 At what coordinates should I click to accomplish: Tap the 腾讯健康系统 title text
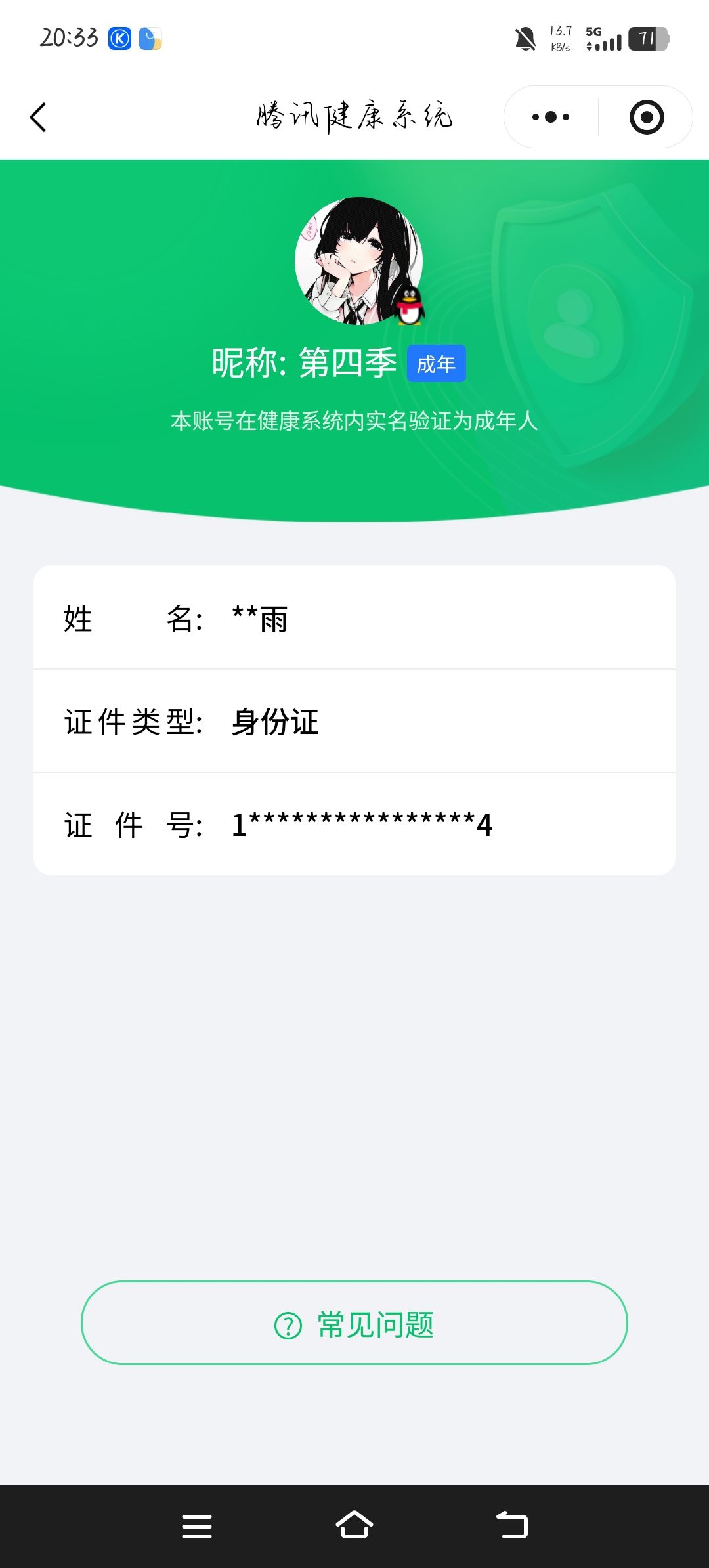pos(354,115)
